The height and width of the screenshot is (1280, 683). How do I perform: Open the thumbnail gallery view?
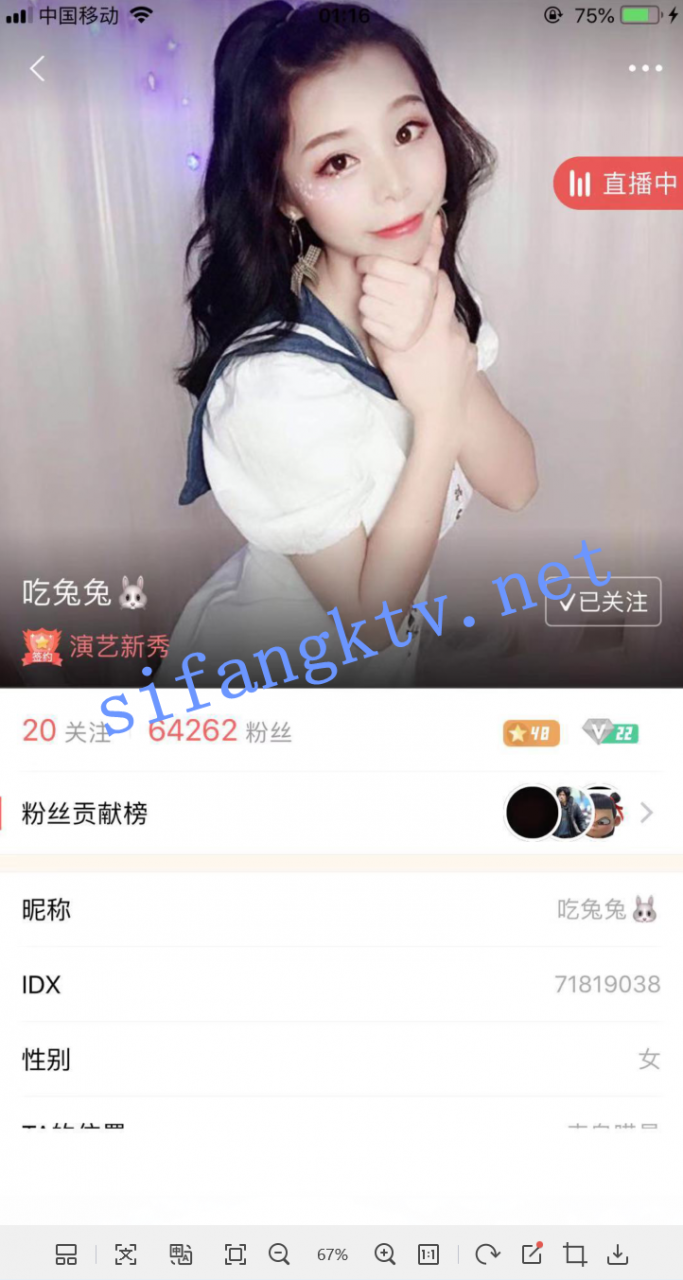66,1254
